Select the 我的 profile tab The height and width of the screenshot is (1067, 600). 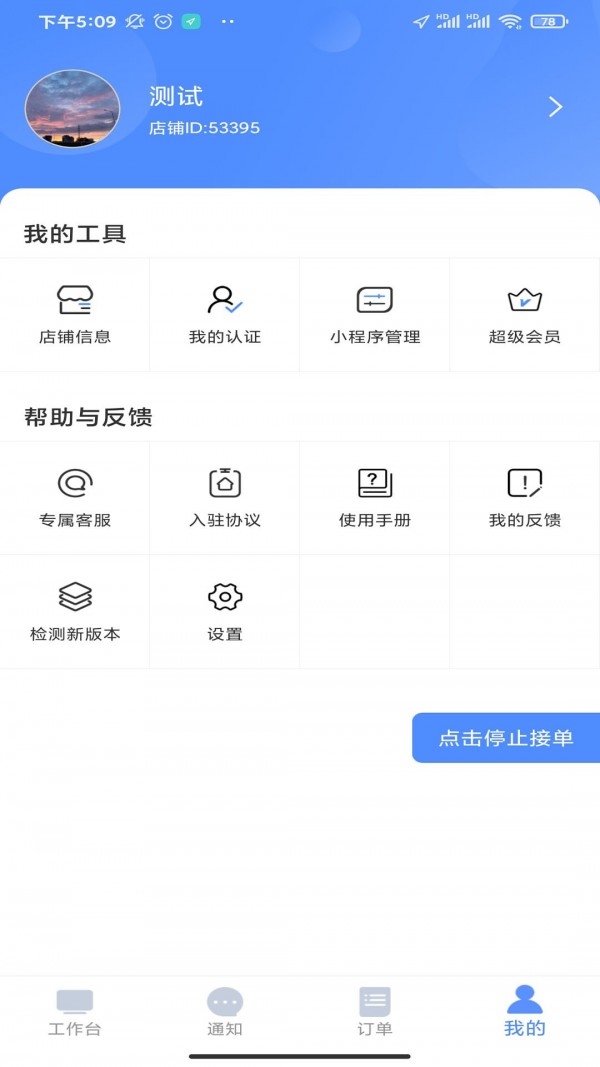point(525,1012)
